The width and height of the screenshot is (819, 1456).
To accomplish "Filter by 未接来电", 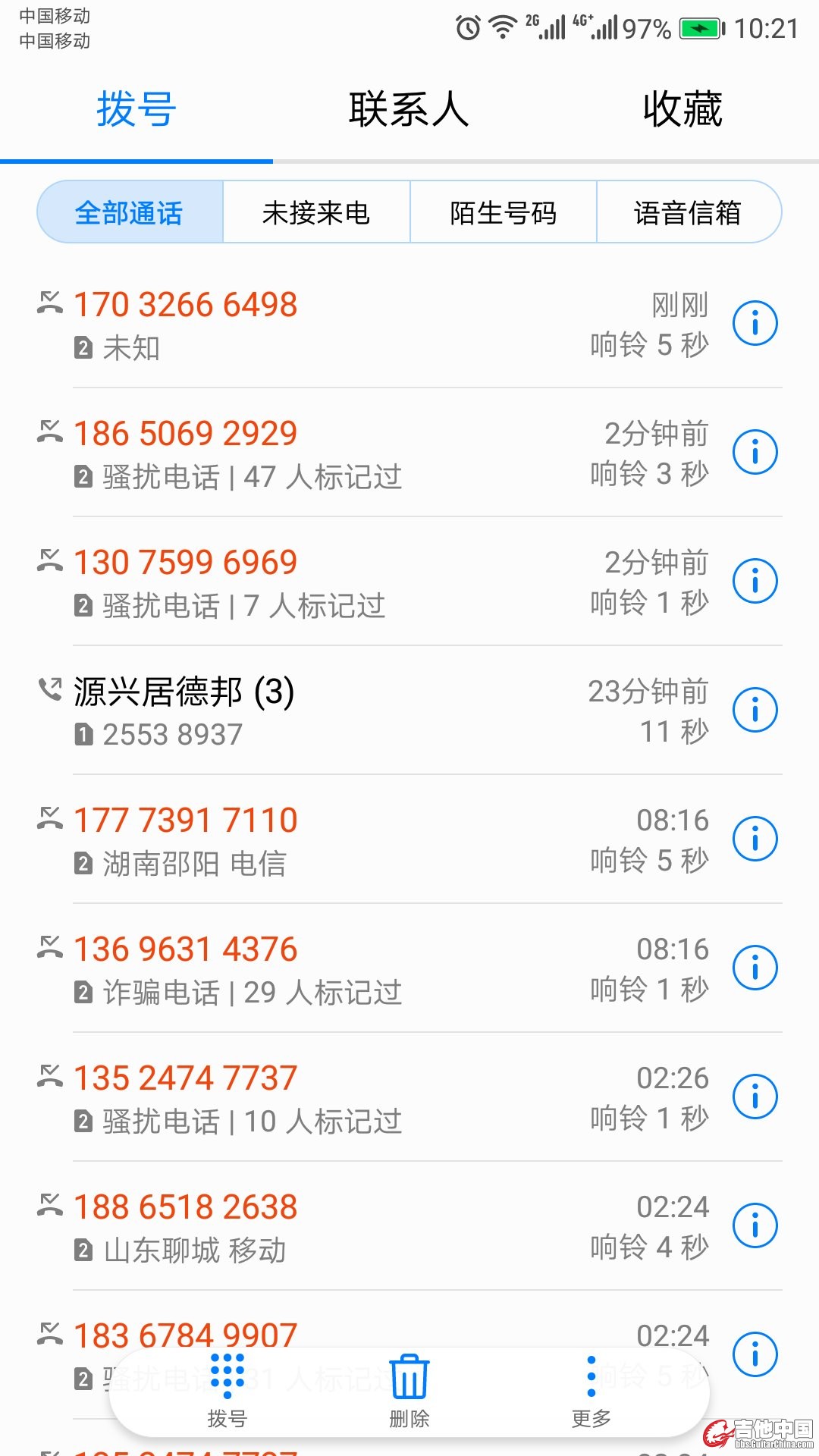I will pos(316,212).
